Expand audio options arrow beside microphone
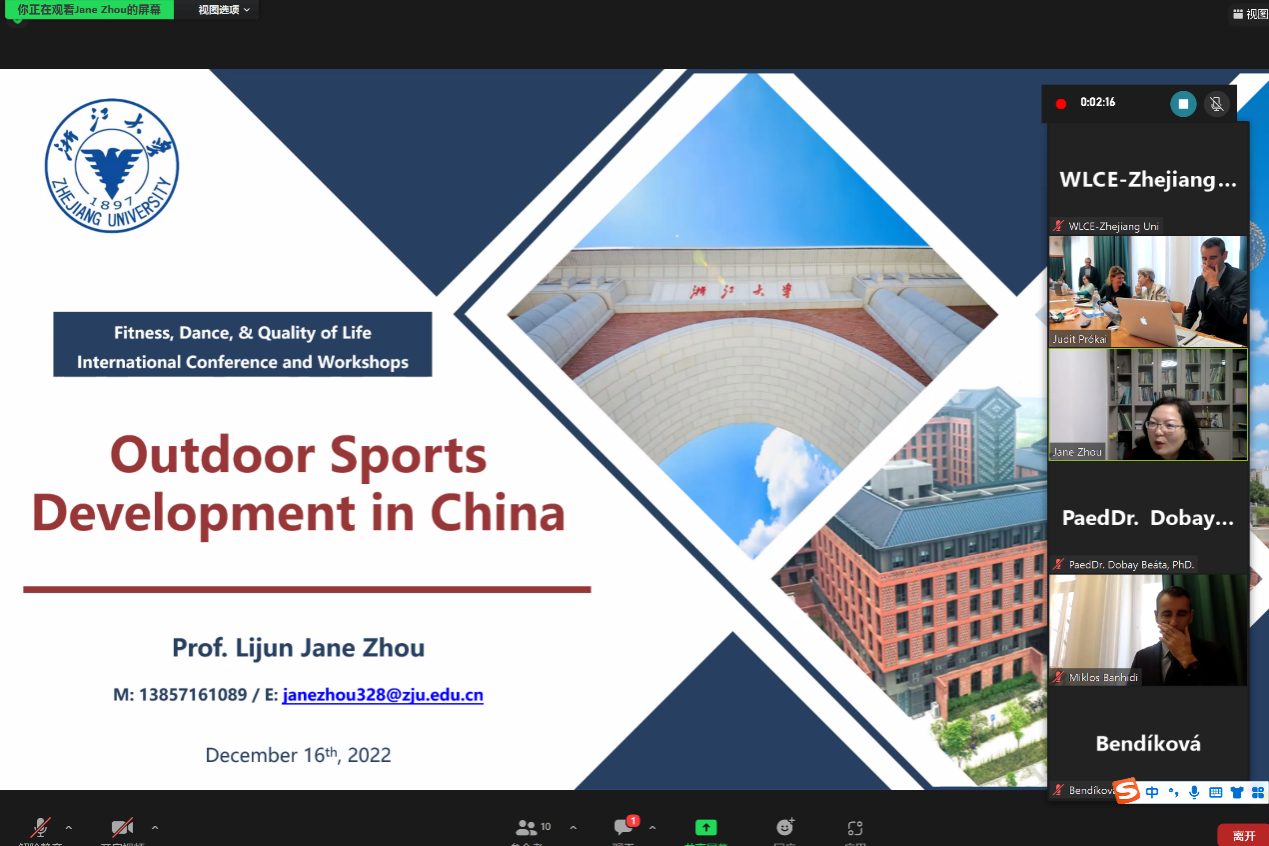 [x=69, y=828]
